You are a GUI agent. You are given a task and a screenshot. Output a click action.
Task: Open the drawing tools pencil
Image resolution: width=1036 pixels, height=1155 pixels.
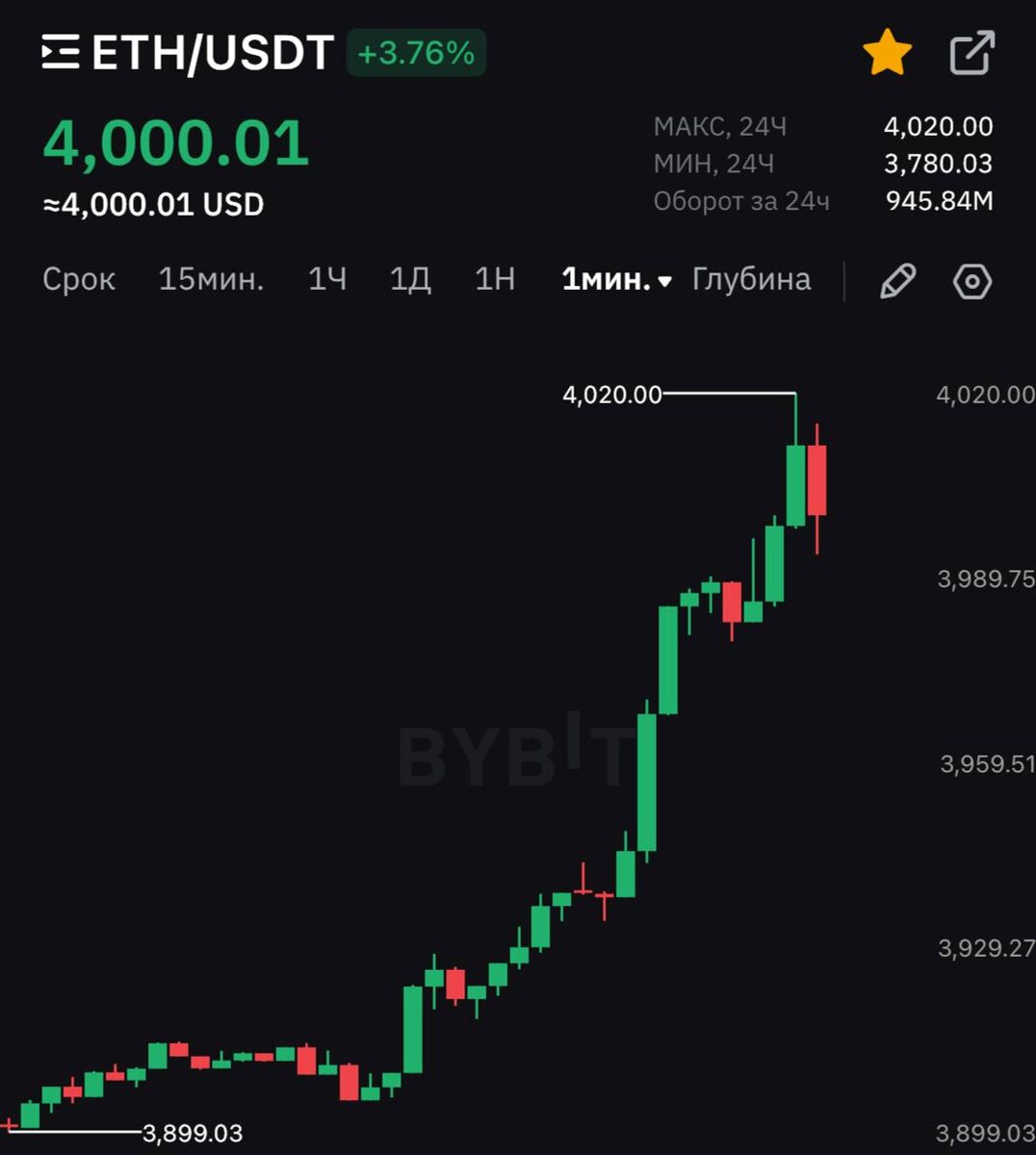[897, 282]
